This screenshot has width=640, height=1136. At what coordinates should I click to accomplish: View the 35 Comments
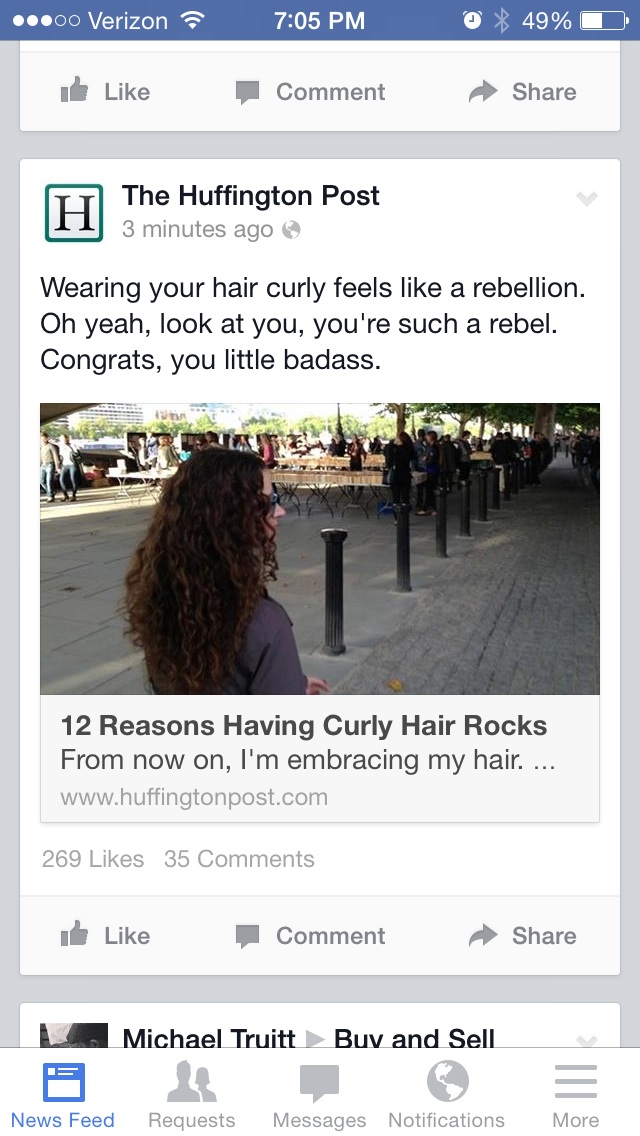[239, 859]
